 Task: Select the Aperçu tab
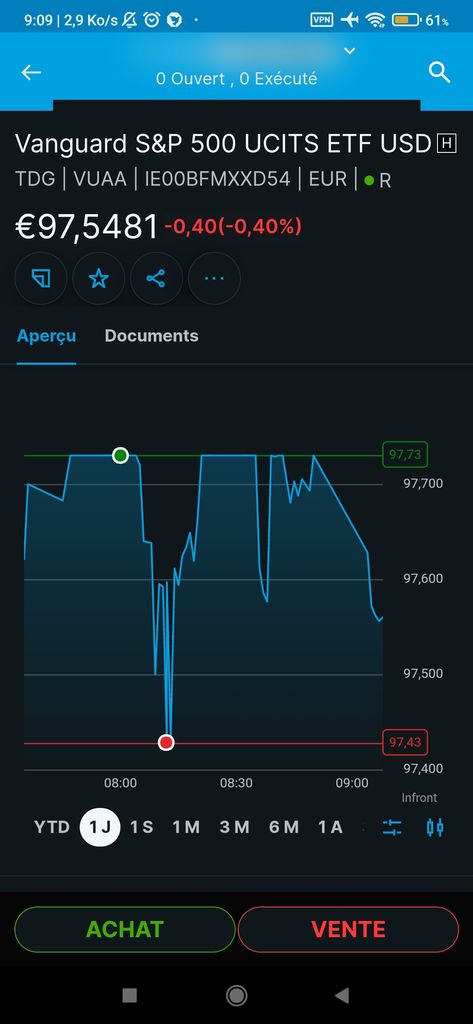[46, 336]
